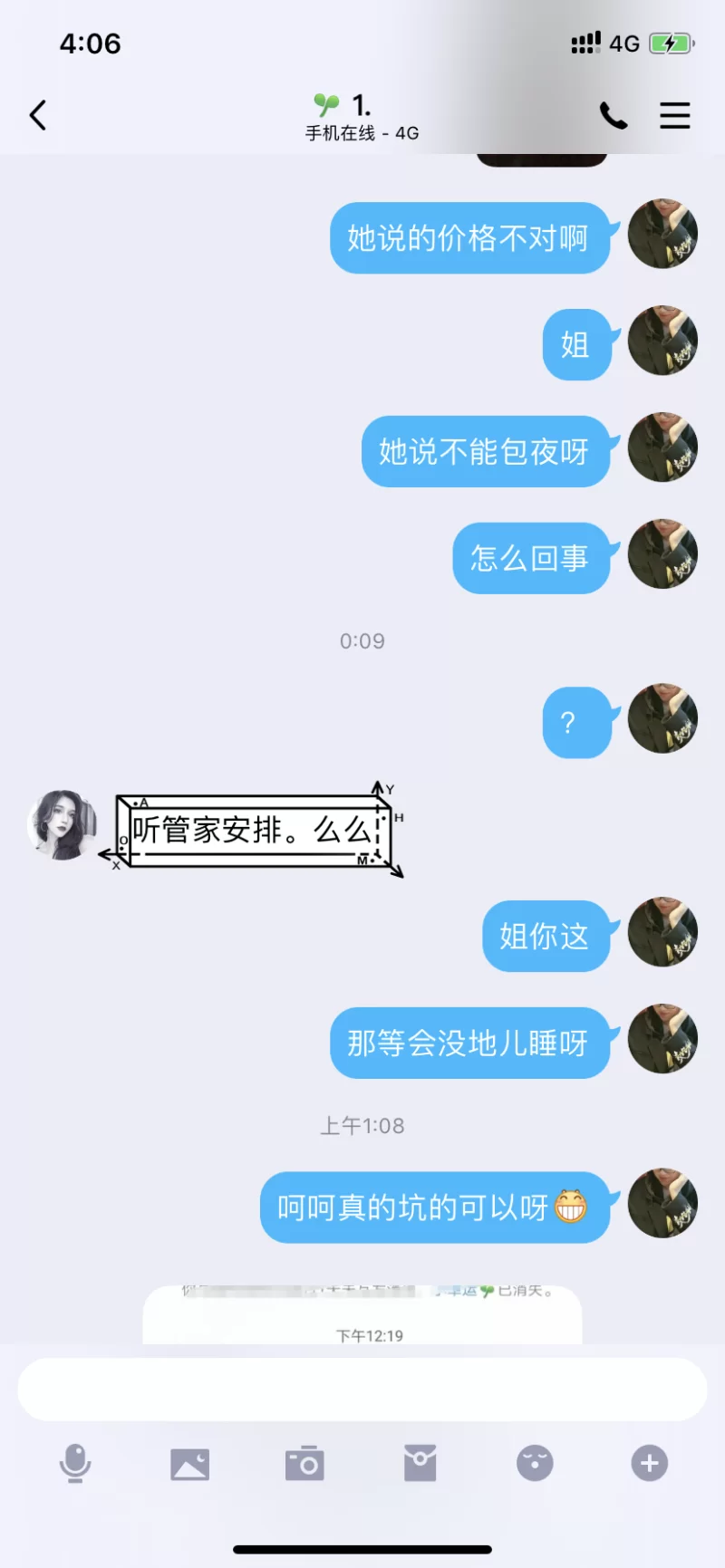Record a voice message with the microphone
The width and height of the screenshot is (725, 1568).
tap(75, 1463)
